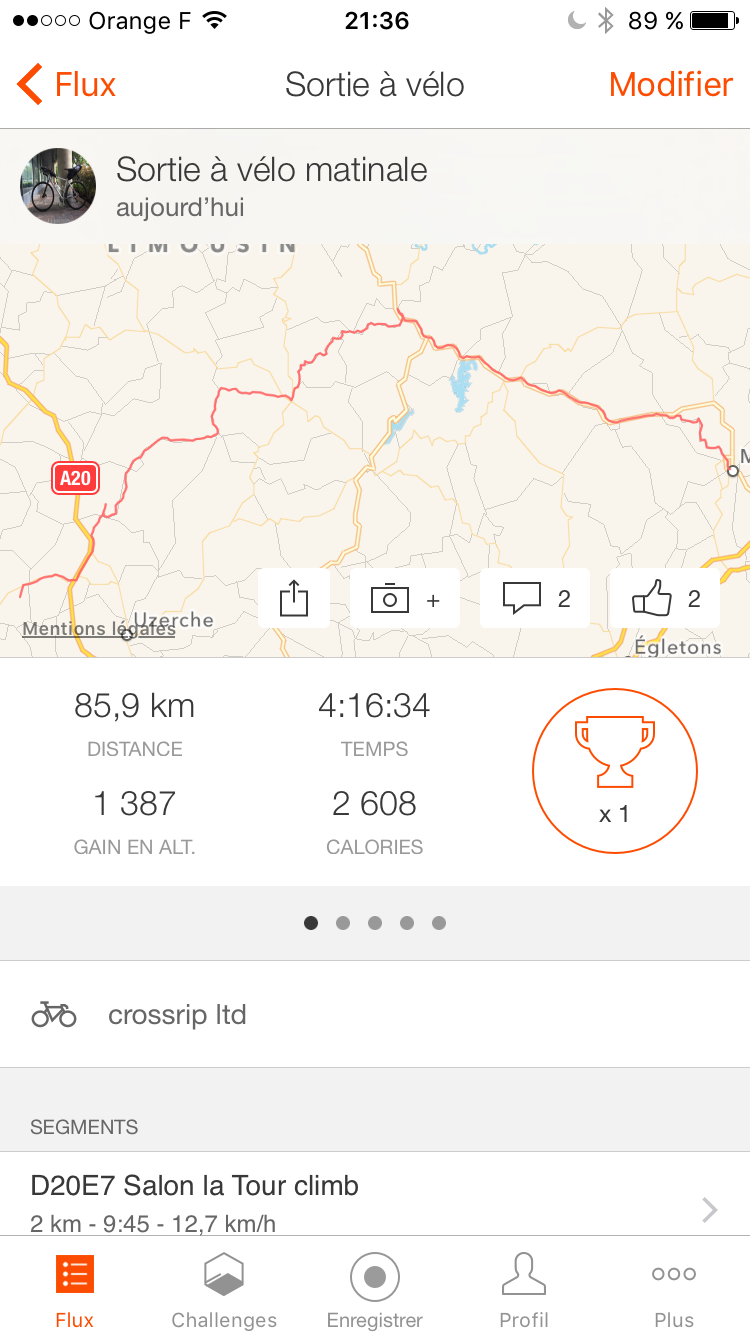Open the comments on this ride
The image size is (750, 1334).
pos(535,599)
